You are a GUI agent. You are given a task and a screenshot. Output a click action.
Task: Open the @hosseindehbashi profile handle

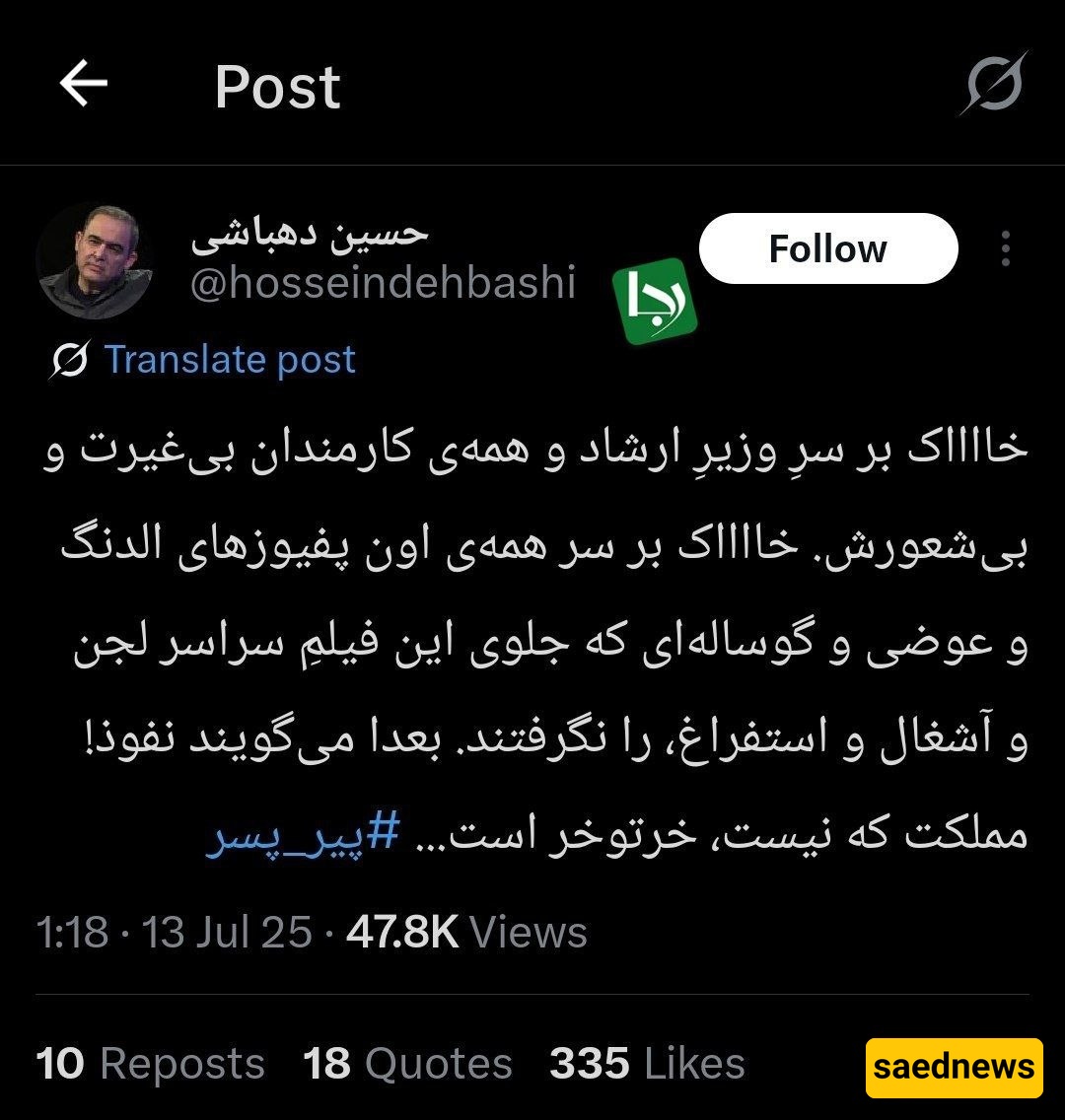click(383, 283)
